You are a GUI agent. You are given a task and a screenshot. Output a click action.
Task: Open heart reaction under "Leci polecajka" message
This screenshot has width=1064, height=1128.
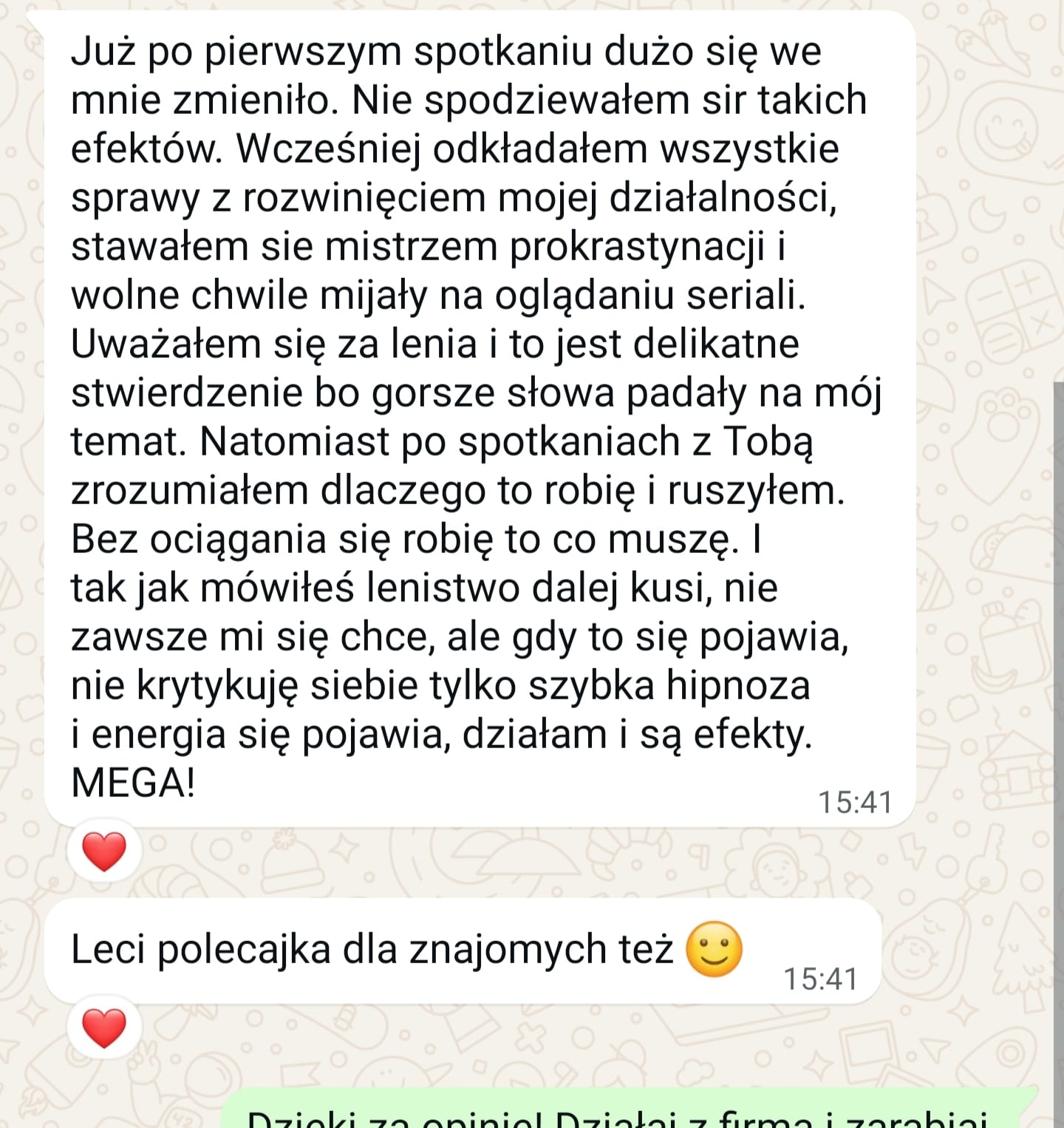tap(104, 1028)
